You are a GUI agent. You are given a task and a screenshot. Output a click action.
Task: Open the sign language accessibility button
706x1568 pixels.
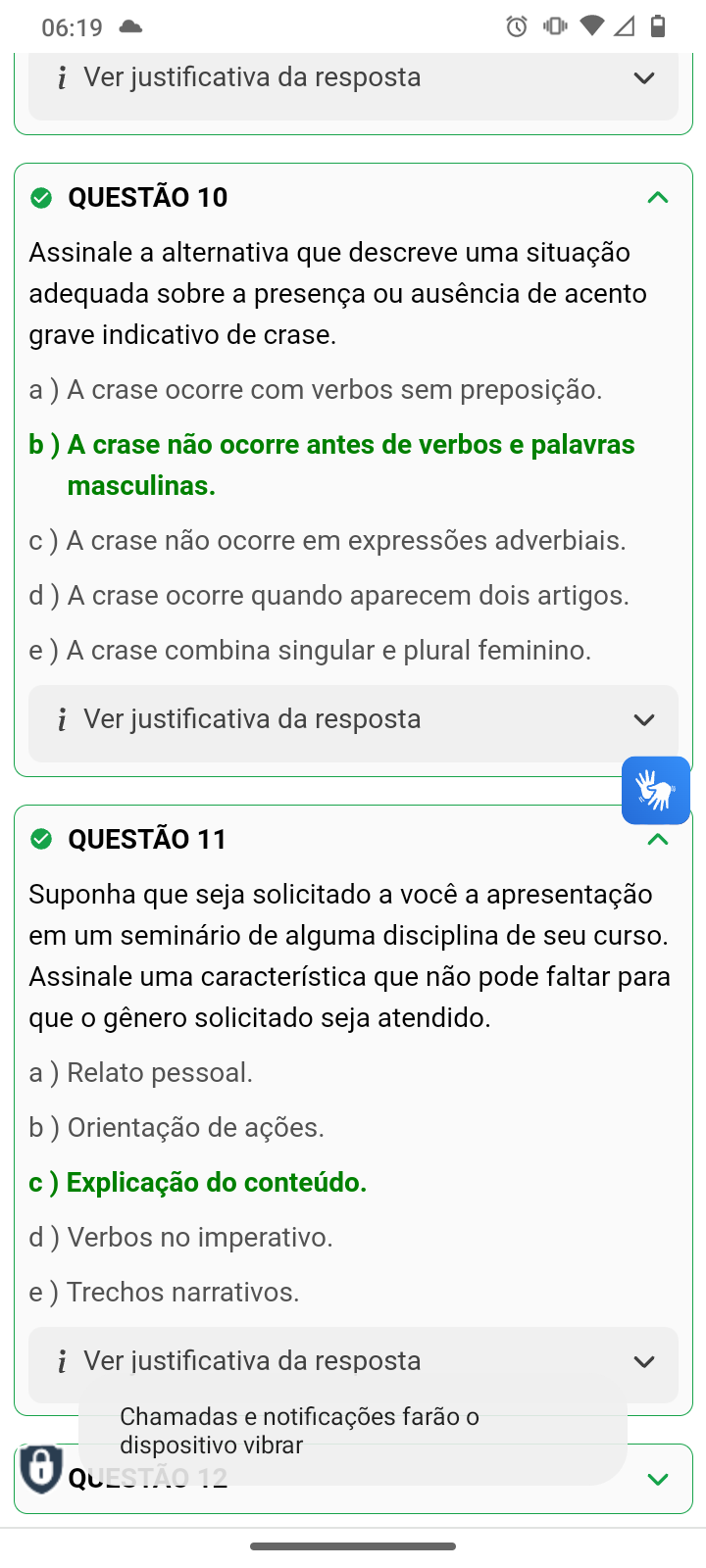pyautogui.click(x=656, y=790)
